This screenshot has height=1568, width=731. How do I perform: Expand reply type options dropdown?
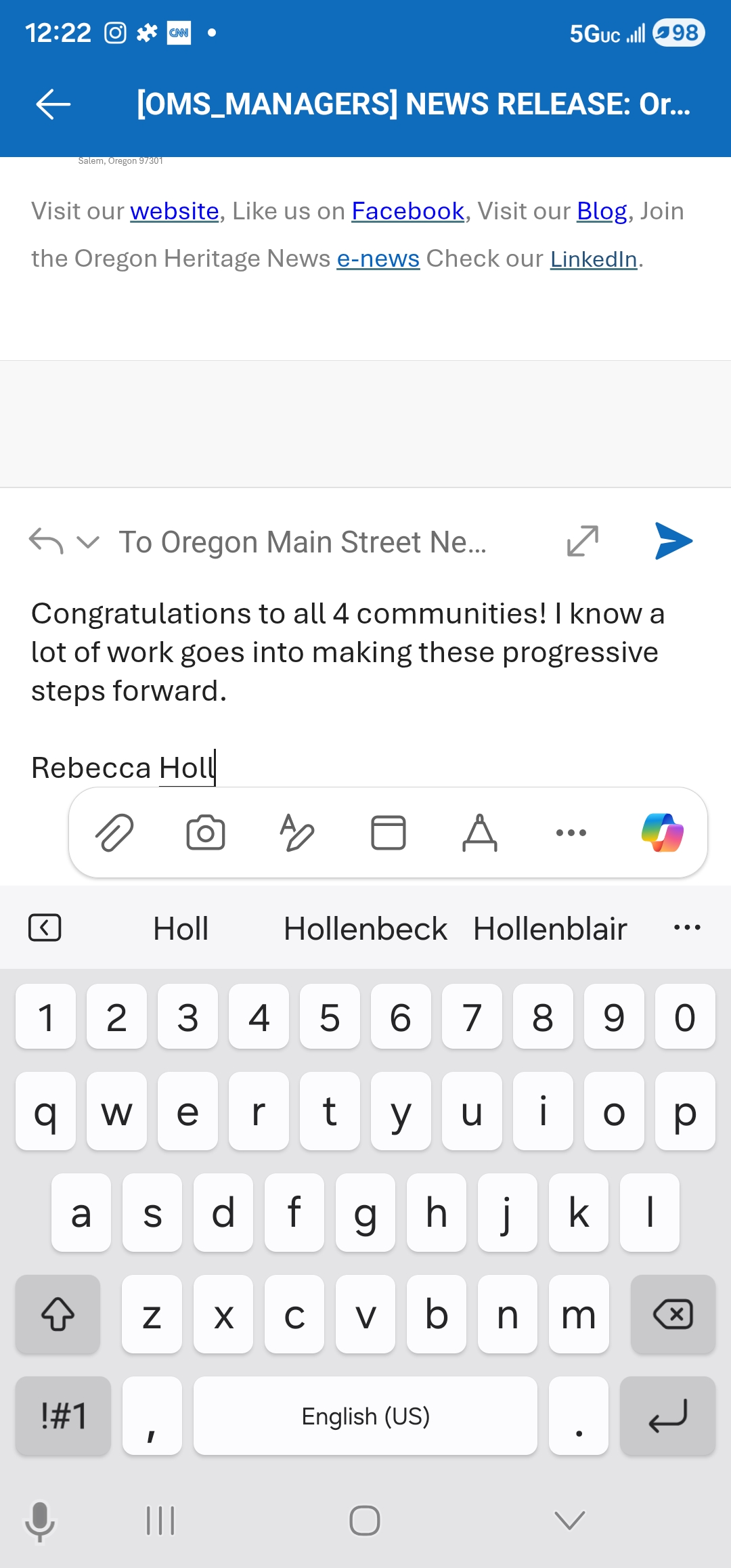coord(88,542)
